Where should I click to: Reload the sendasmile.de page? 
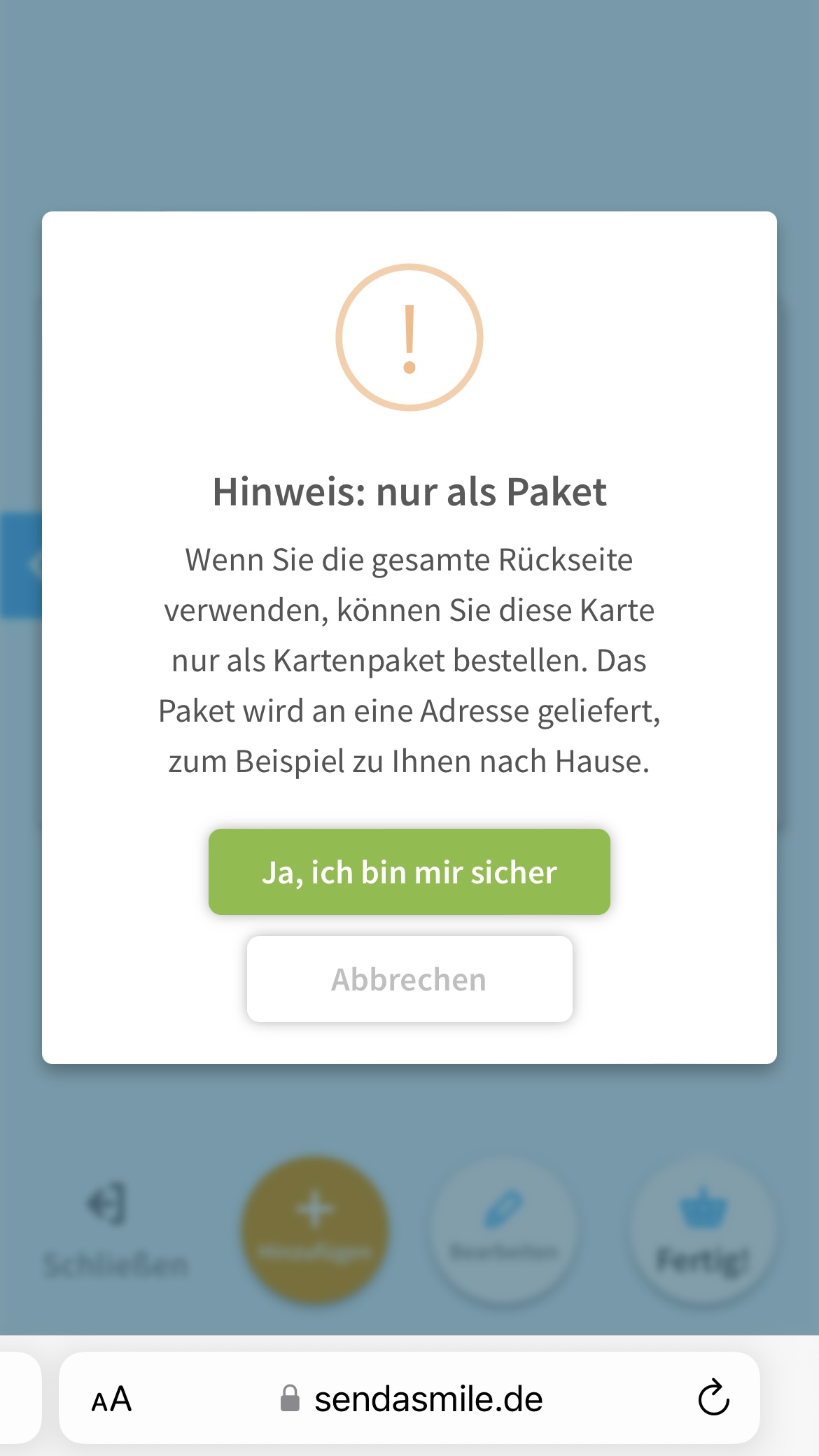pos(713,1398)
